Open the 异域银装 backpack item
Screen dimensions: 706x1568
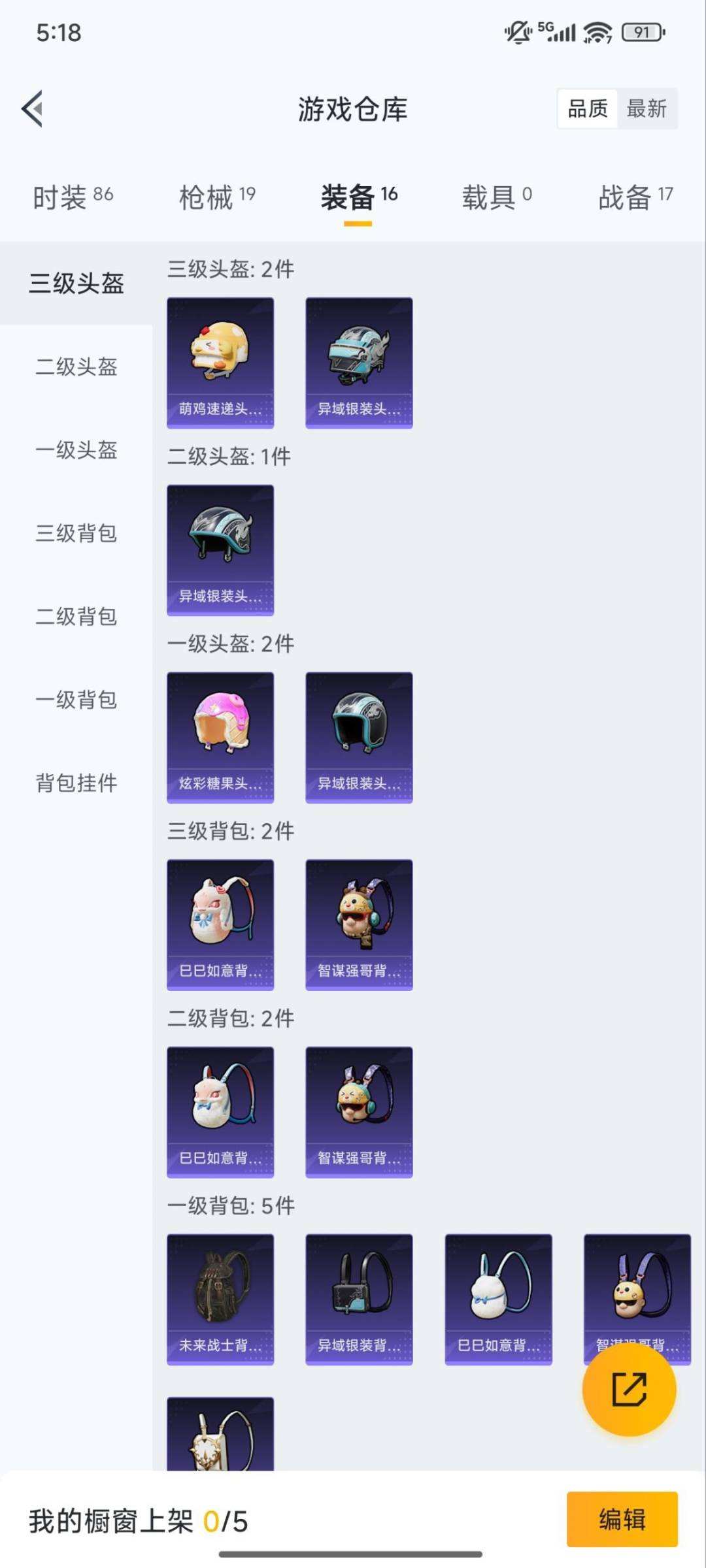click(x=359, y=1299)
